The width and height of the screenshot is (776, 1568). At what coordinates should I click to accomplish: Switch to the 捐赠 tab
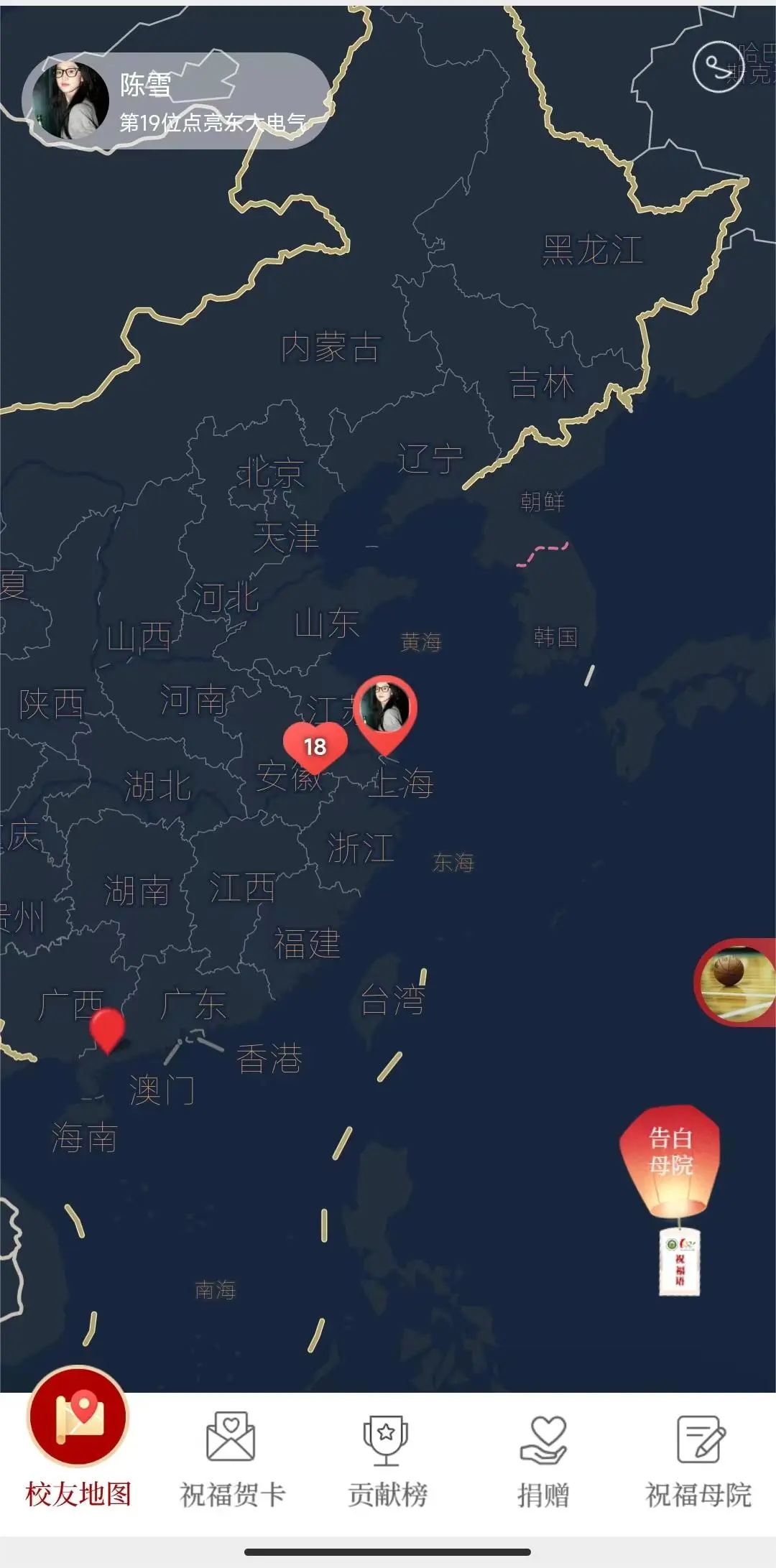tap(543, 1459)
